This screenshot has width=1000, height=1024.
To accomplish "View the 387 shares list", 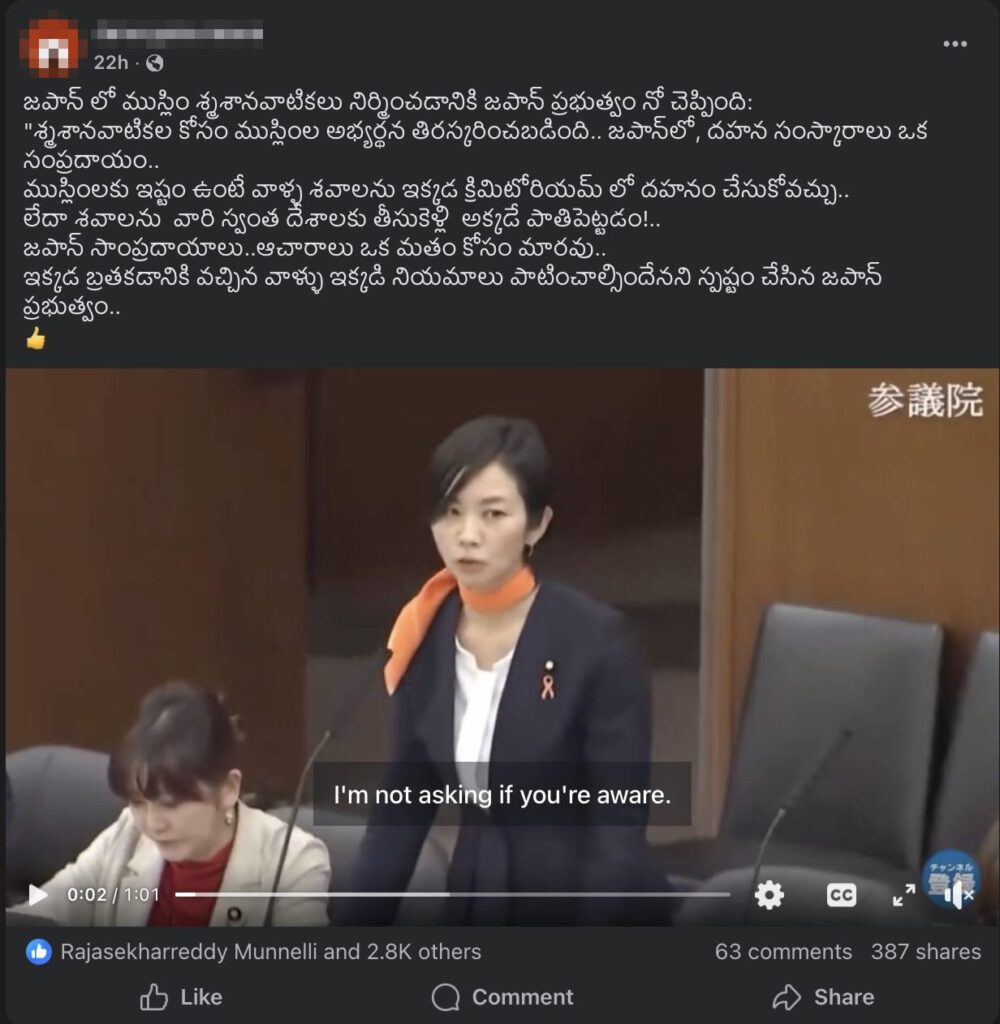I will [x=925, y=951].
